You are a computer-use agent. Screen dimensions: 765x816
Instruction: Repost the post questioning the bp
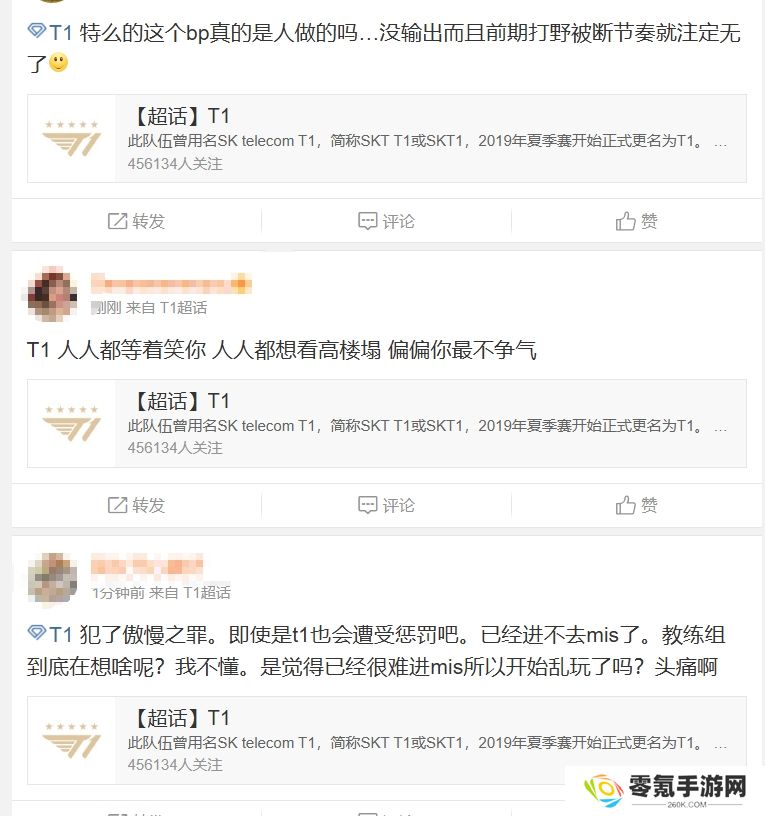(136, 221)
